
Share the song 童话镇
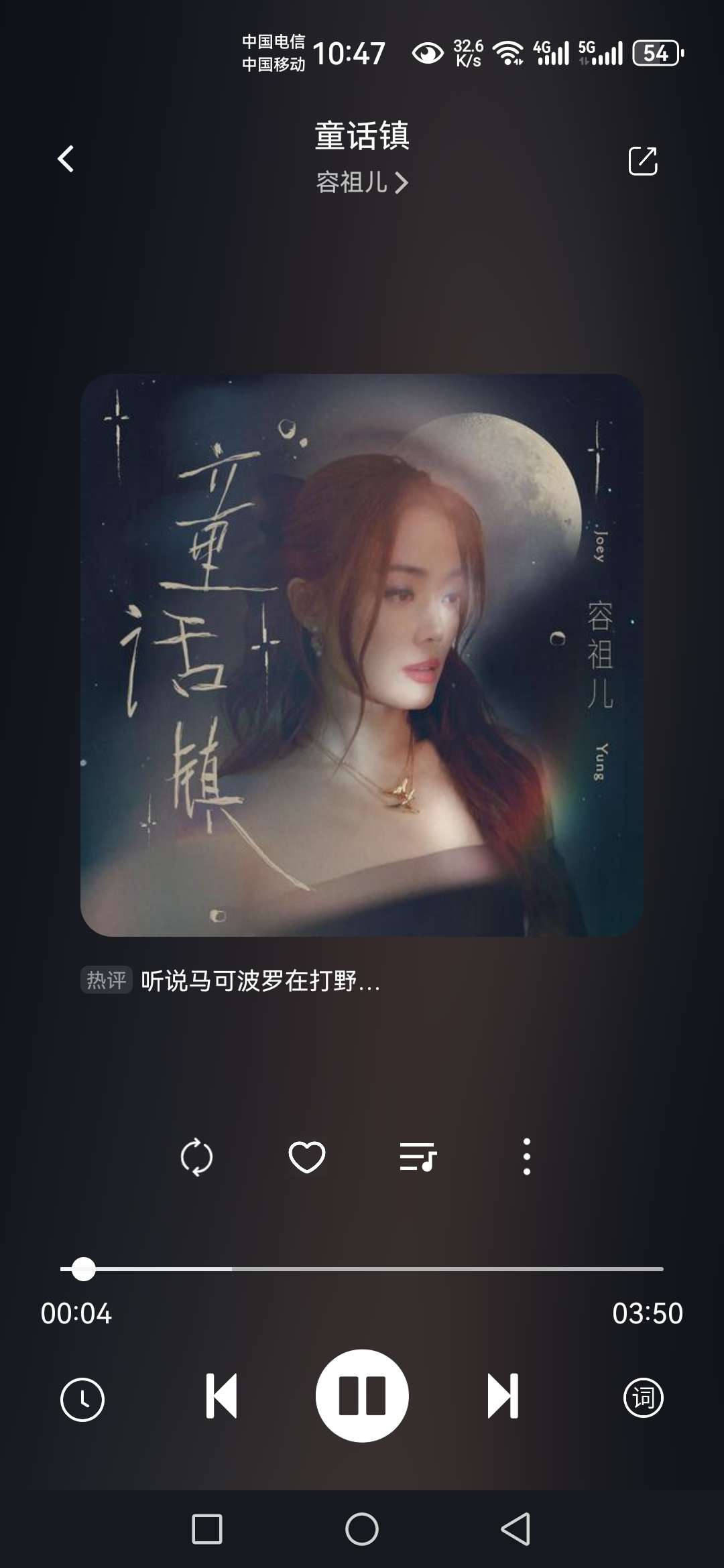643,161
